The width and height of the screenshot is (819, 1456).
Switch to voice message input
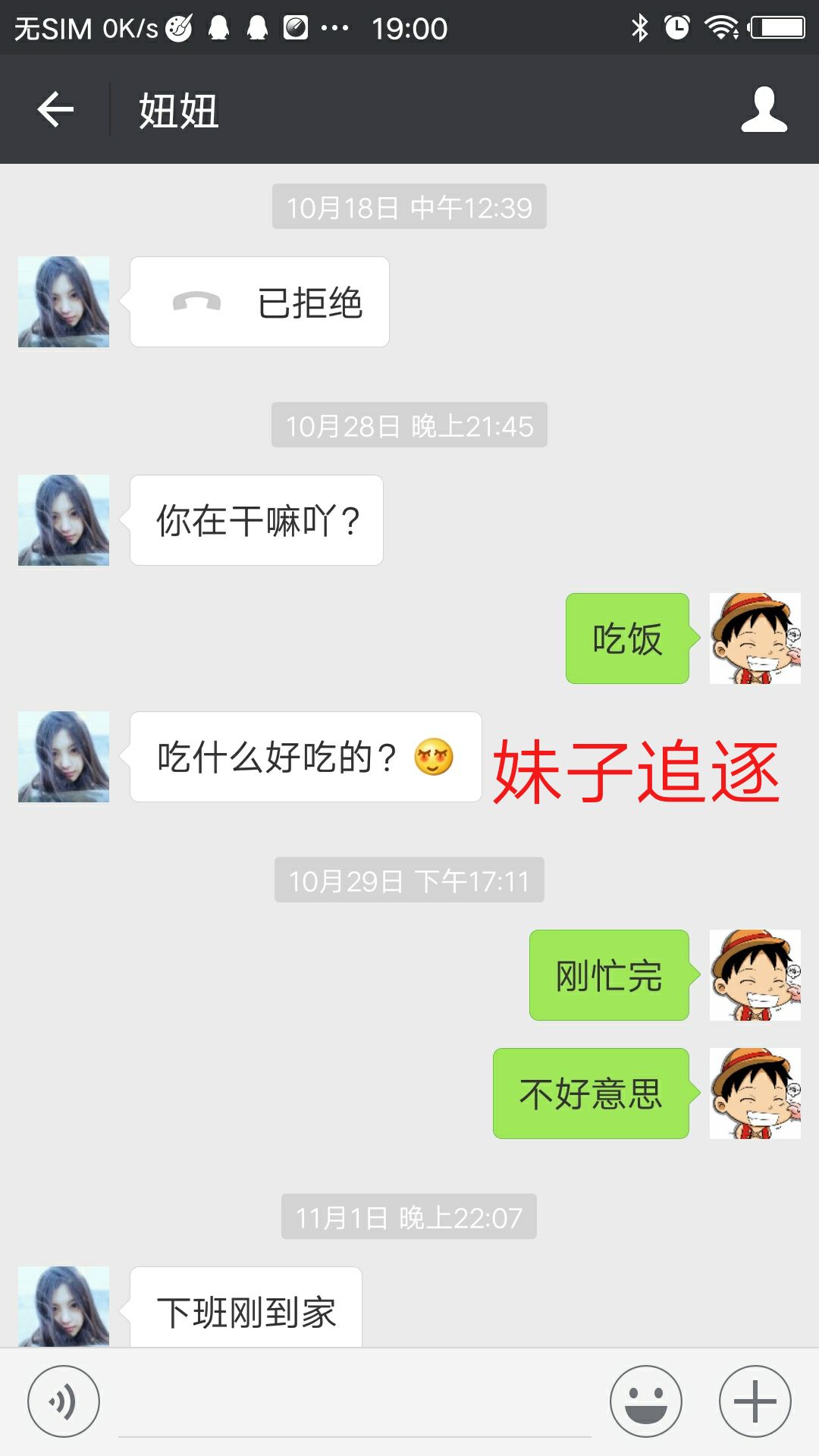pyautogui.click(x=64, y=1401)
